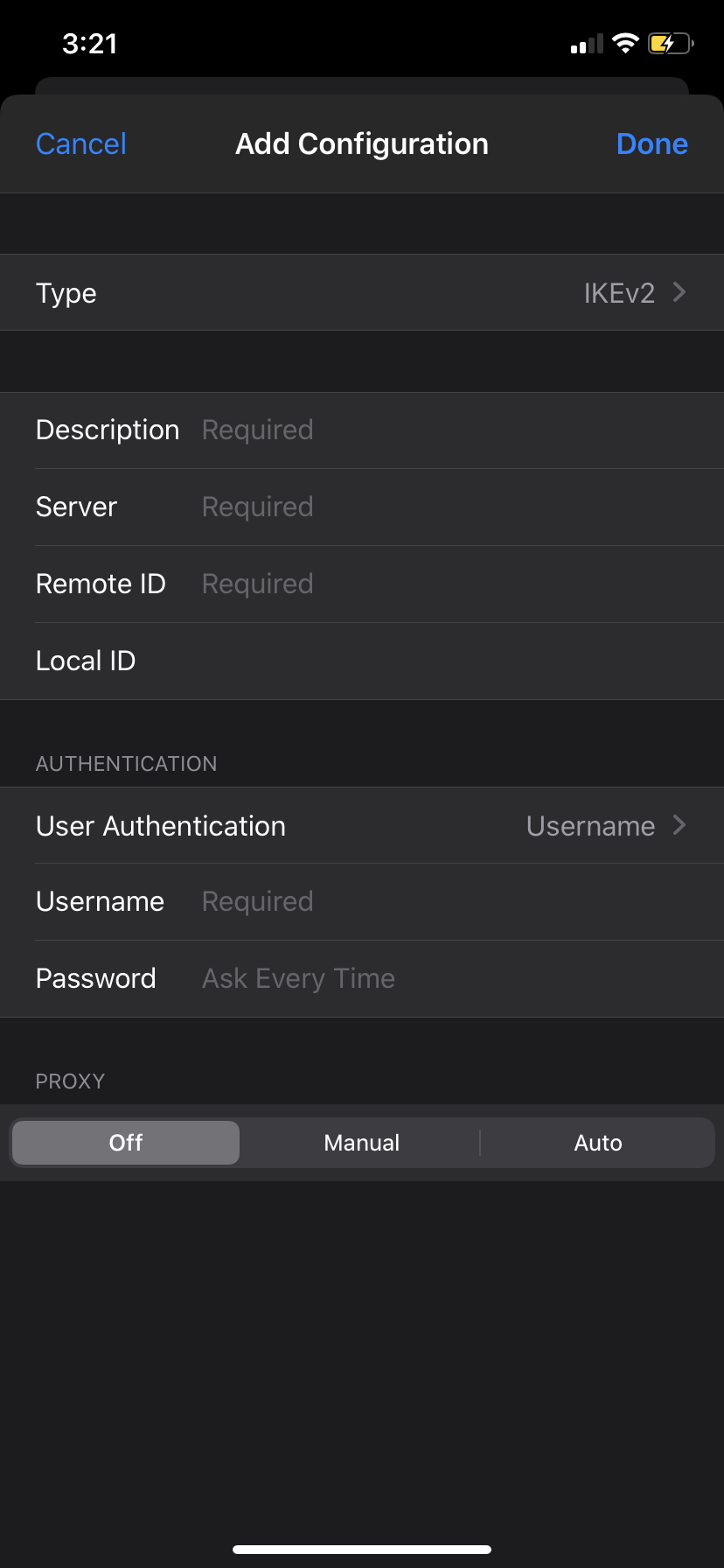Open the Type selection screen
The width and height of the screenshot is (724, 1568).
point(362,292)
